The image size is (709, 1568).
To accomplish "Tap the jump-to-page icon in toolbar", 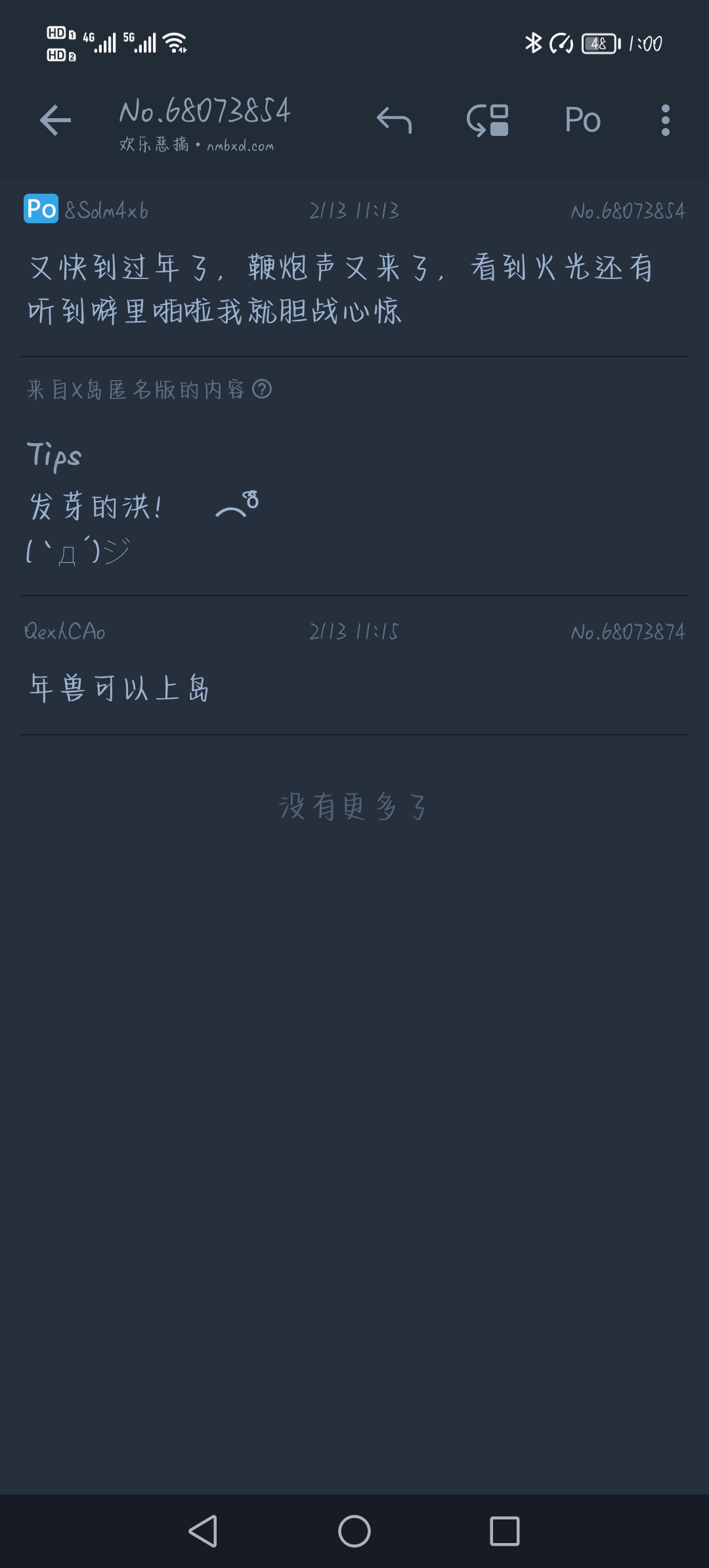I will 488,120.
